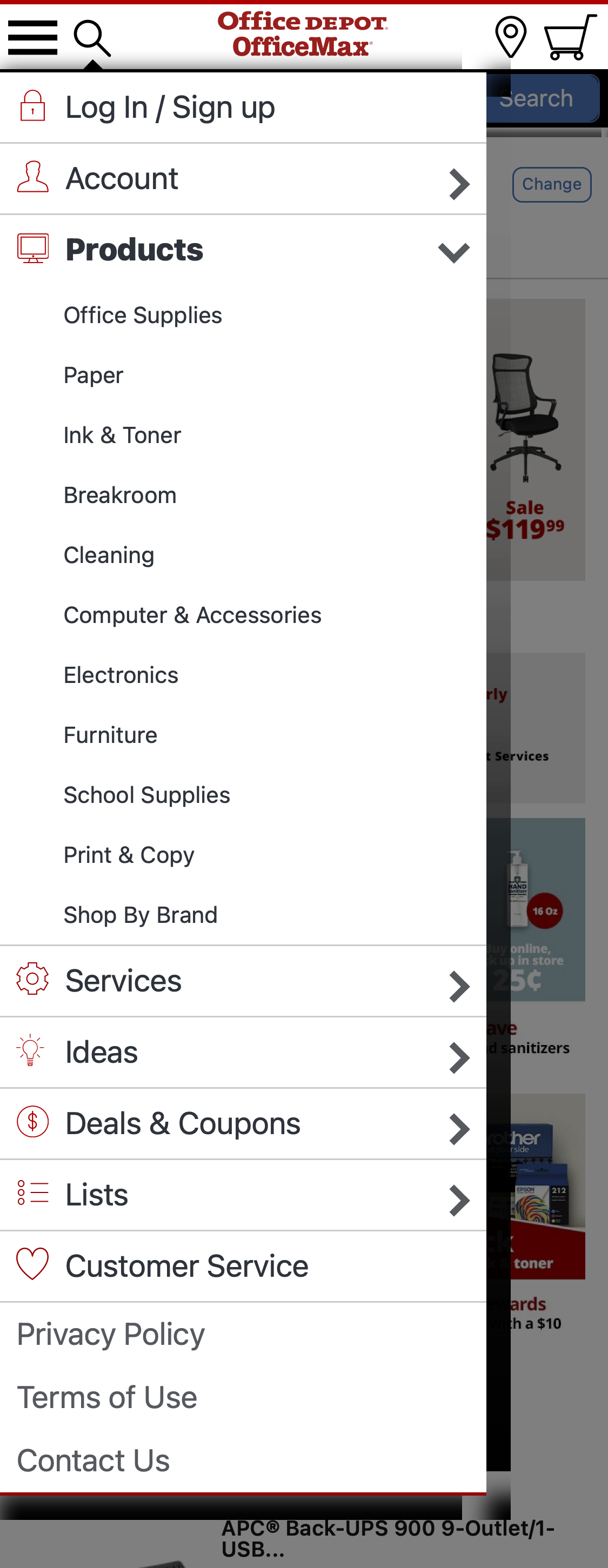Select School Supplies from Products
The image size is (608, 1568).
[x=146, y=794]
